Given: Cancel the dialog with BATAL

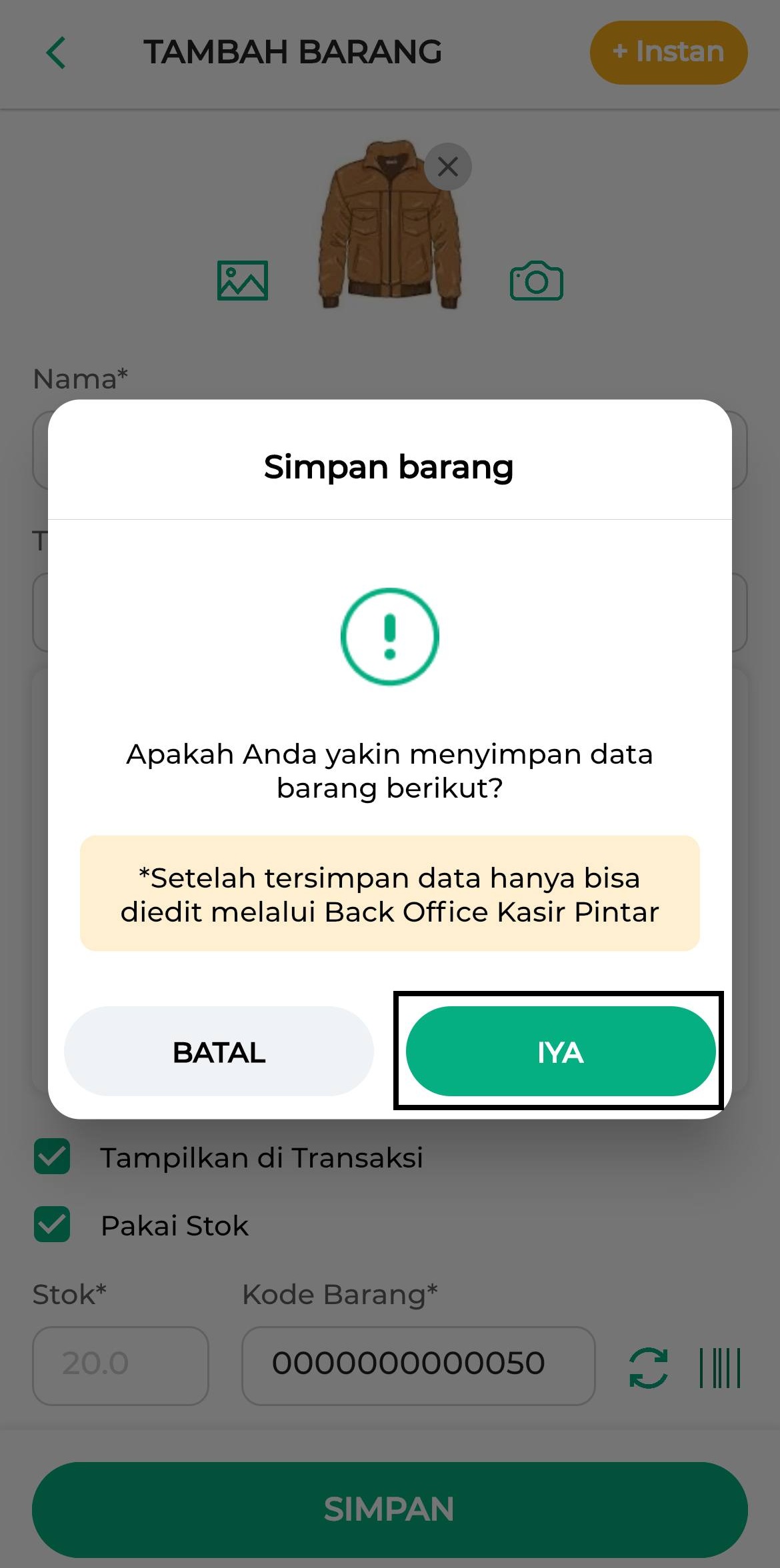Looking at the screenshot, I should [219, 1051].
